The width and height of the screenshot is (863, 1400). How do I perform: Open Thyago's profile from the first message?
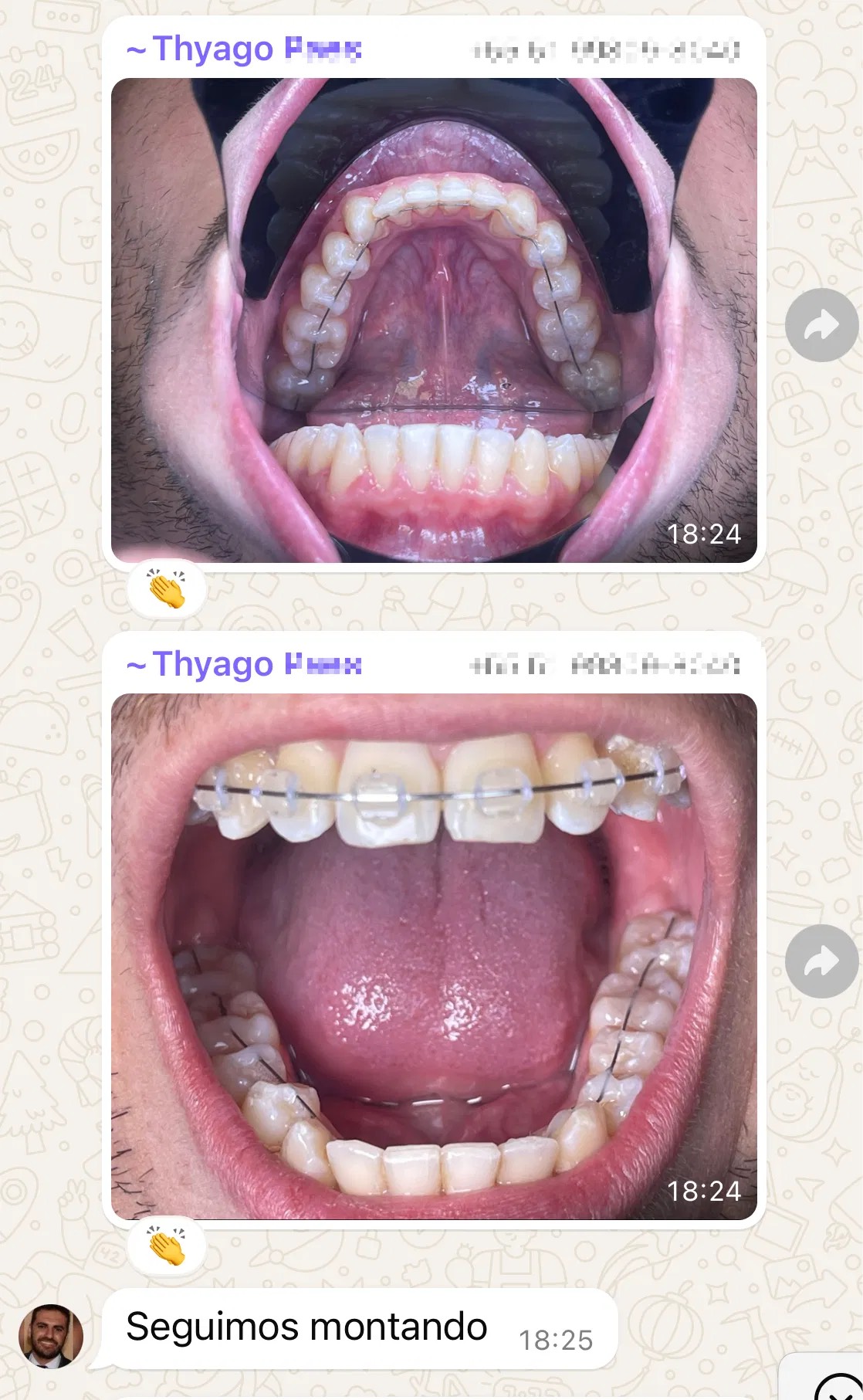(245, 49)
